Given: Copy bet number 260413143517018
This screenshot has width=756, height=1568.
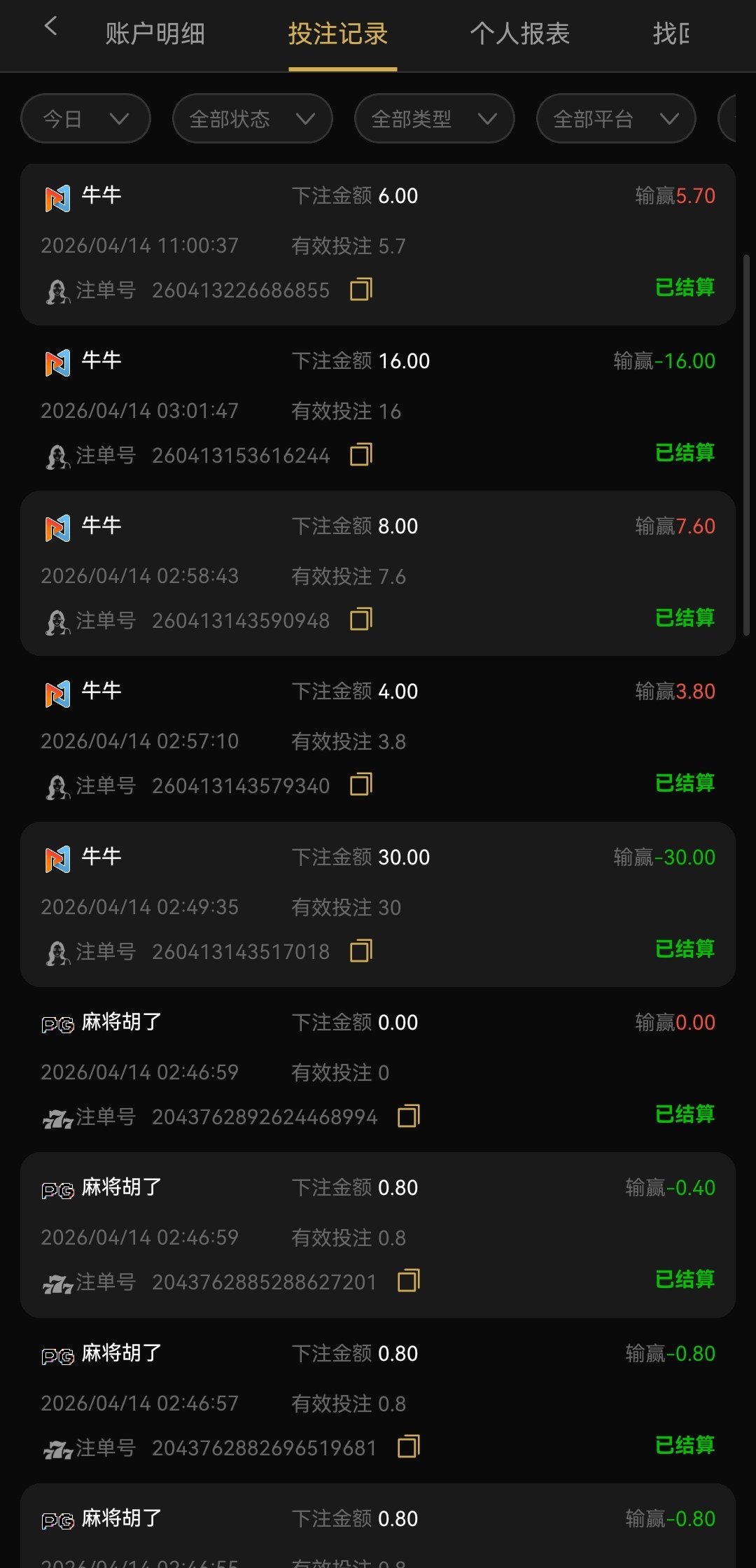Looking at the screenshot, I should tap(361, 951).
